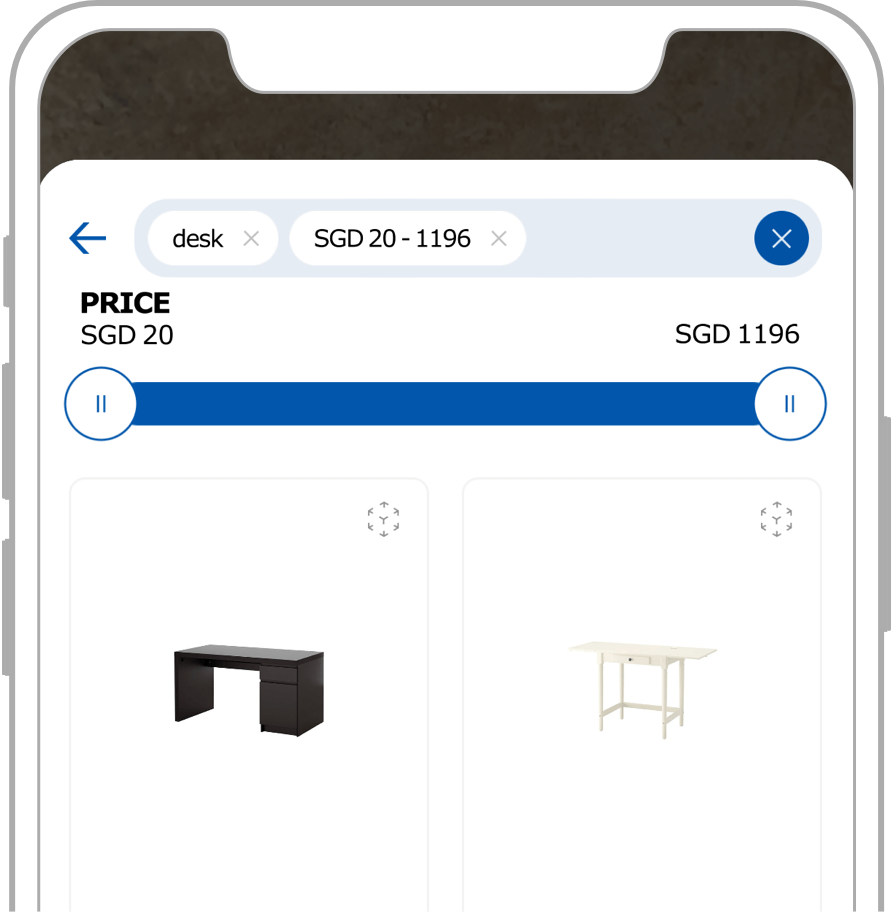Tap the "desk" filter chip
894x912 pixels.
198,238
